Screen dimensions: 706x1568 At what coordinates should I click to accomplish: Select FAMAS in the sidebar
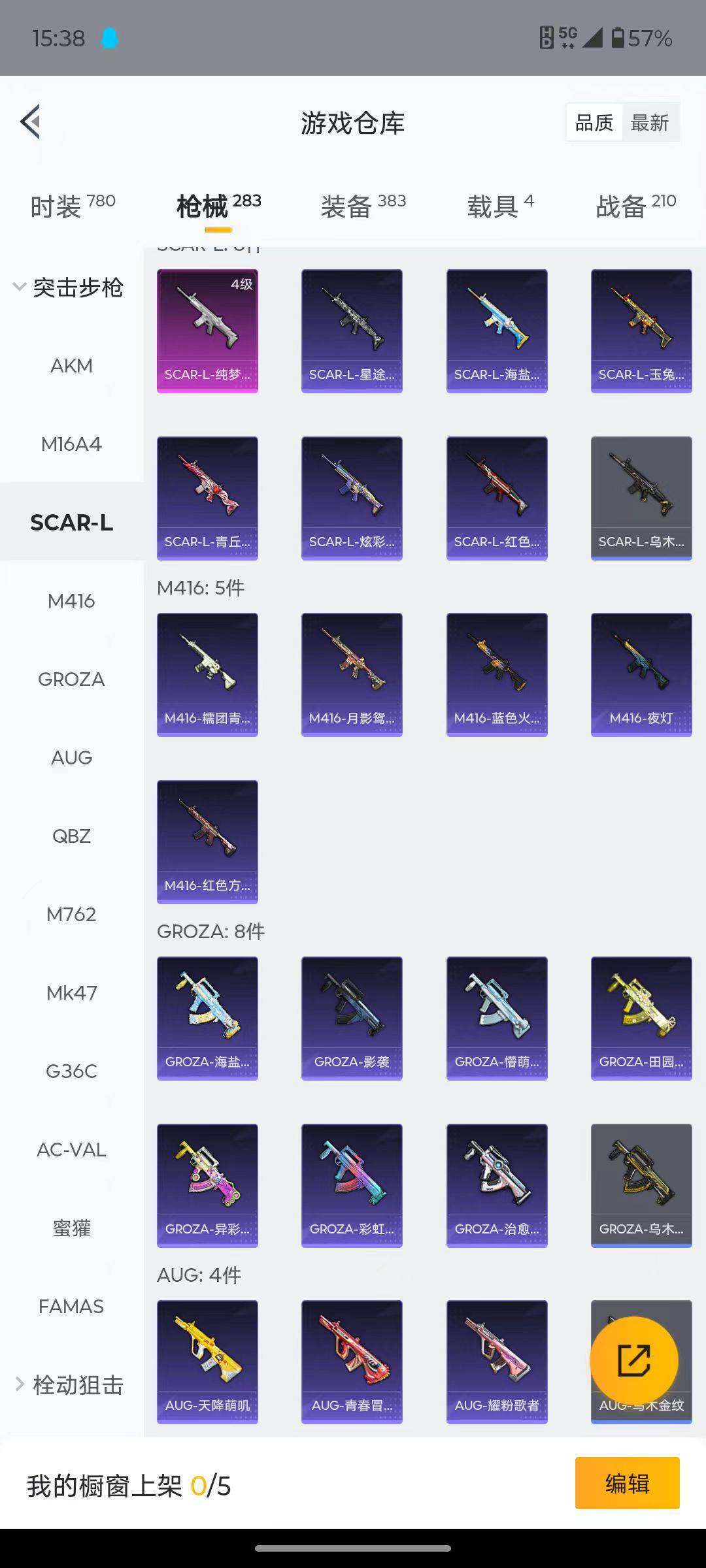(x=71, y=1307)
